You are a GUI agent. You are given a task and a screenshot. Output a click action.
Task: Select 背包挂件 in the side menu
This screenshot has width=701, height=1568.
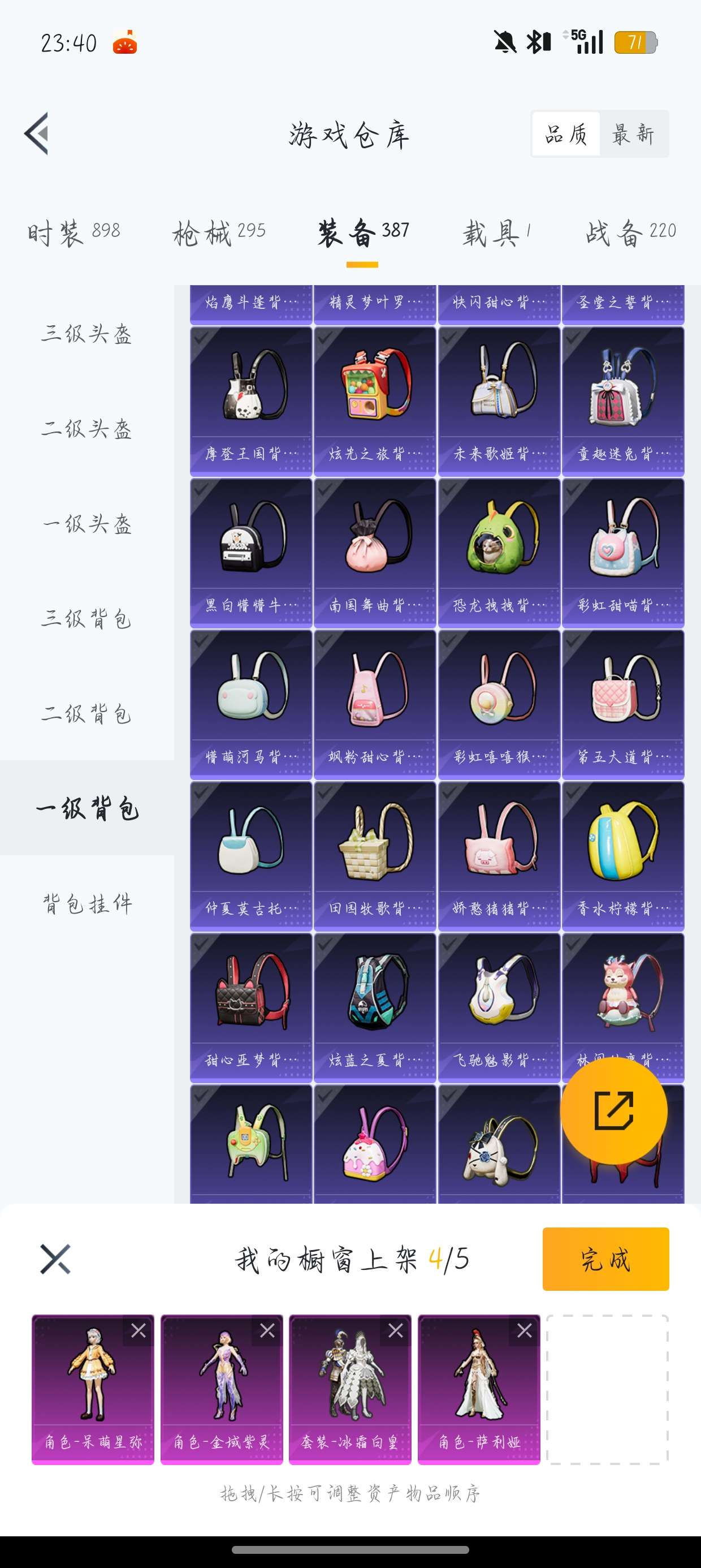click(86, 904)
